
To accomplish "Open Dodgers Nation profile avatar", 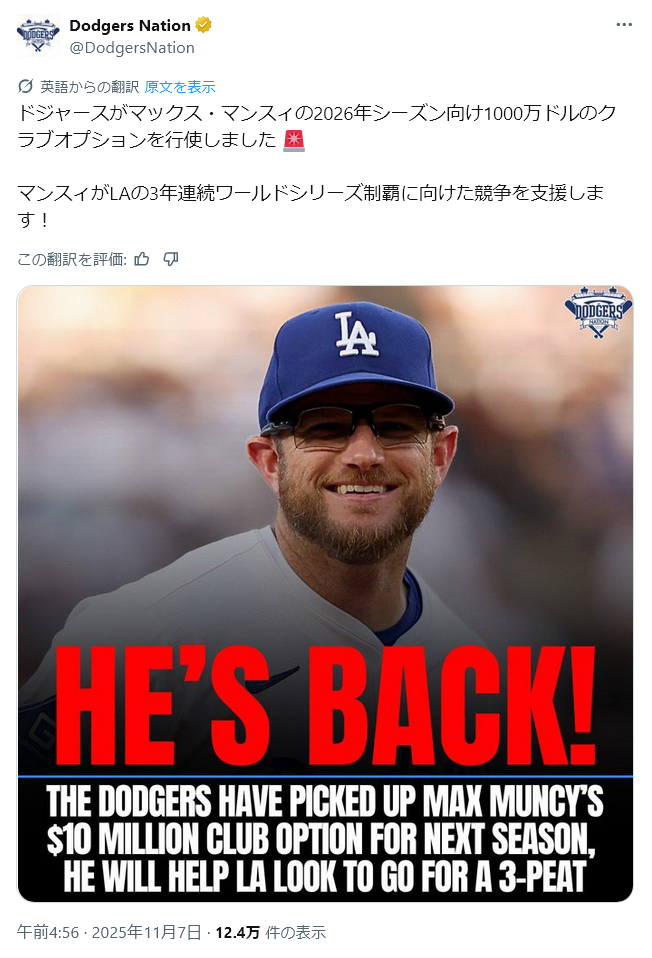I will 38,36.
